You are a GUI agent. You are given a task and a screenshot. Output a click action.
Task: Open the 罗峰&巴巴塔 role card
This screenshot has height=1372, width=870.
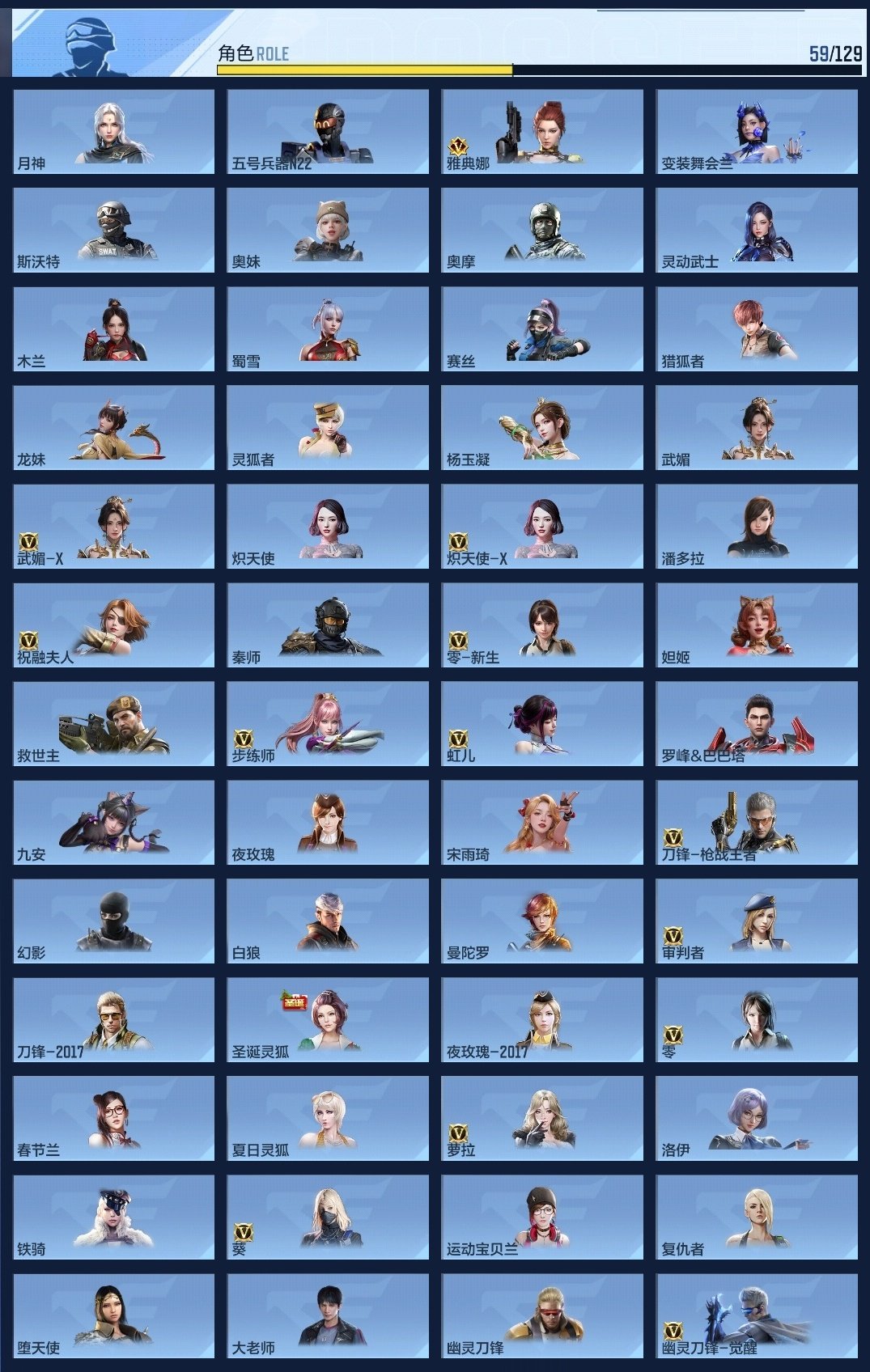[757, 724]
